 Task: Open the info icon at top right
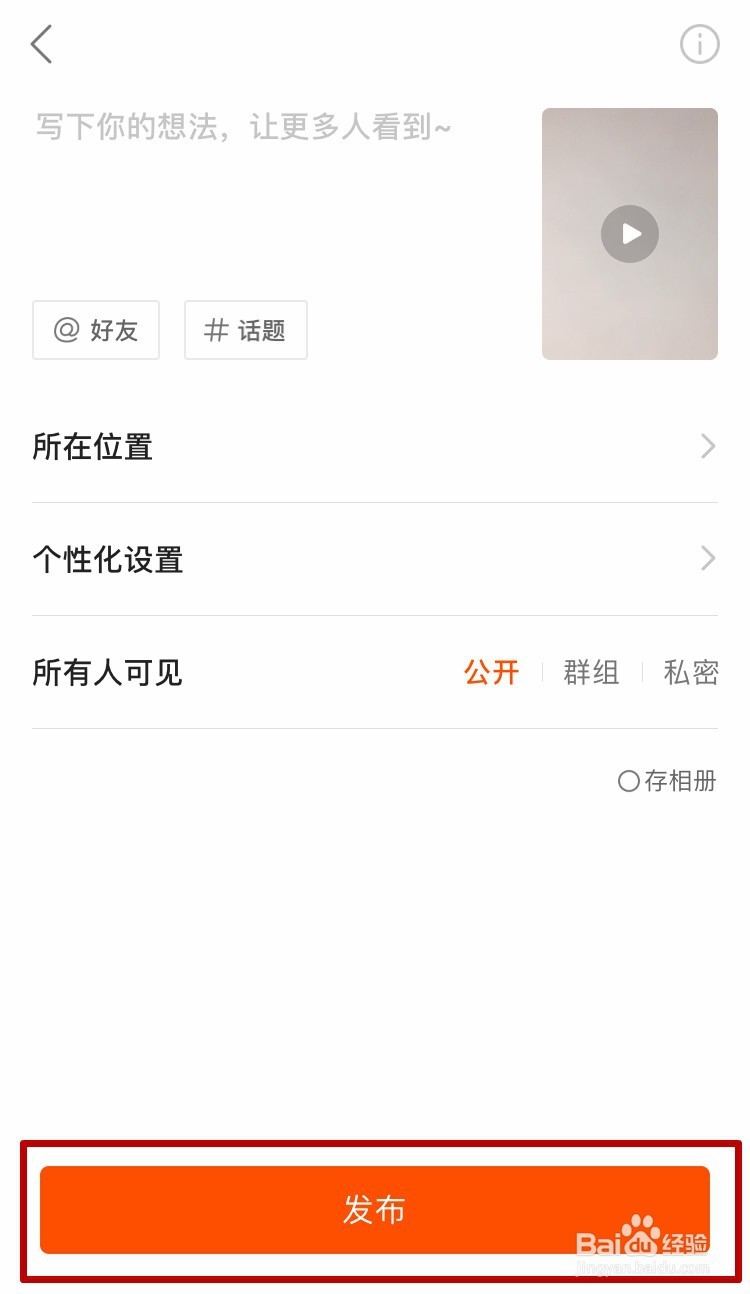[x=699, y=44]
